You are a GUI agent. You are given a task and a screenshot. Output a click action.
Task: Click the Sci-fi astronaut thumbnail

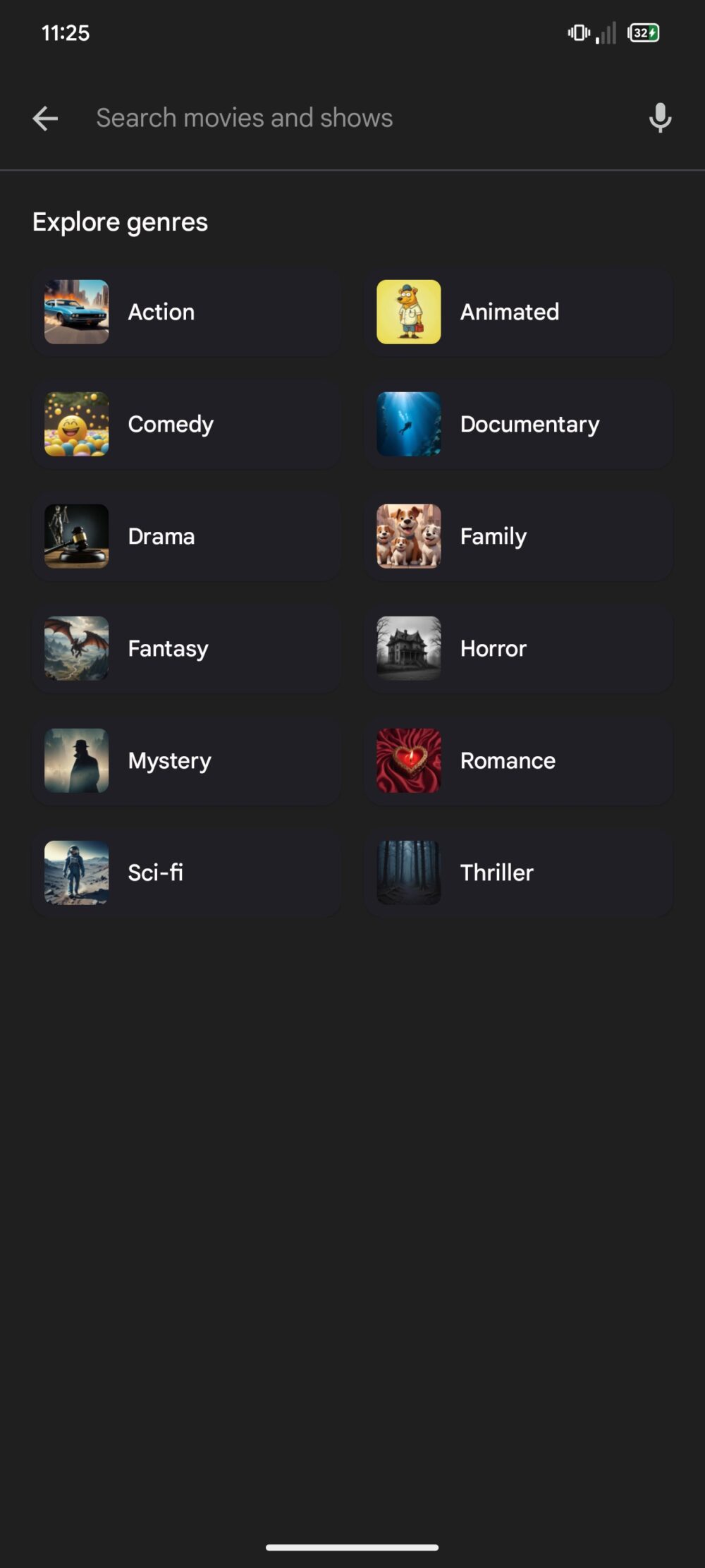[75, 873]
